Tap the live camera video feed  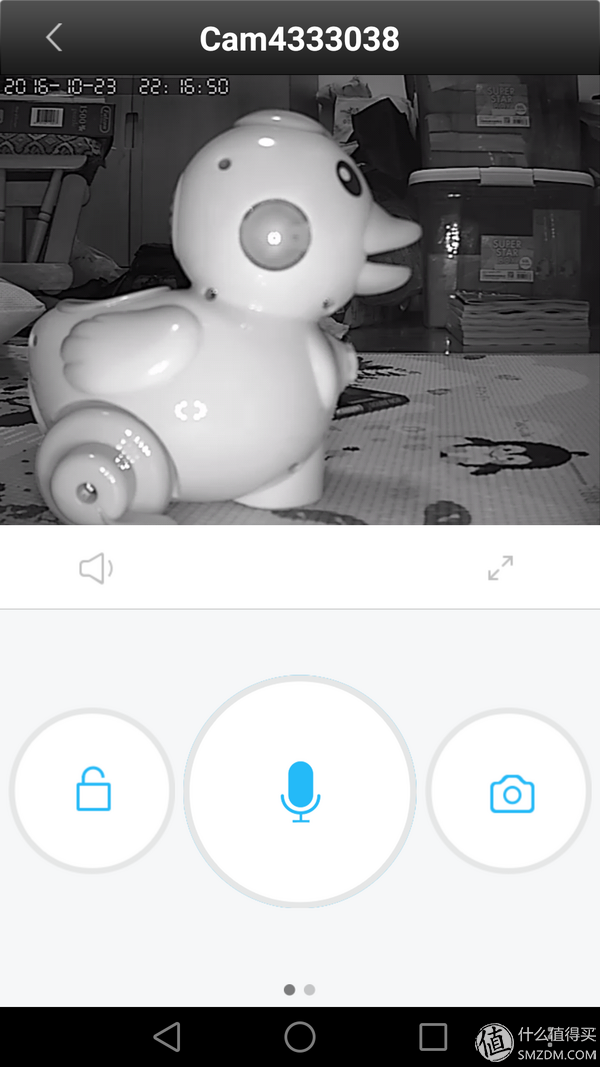point(300,300)
